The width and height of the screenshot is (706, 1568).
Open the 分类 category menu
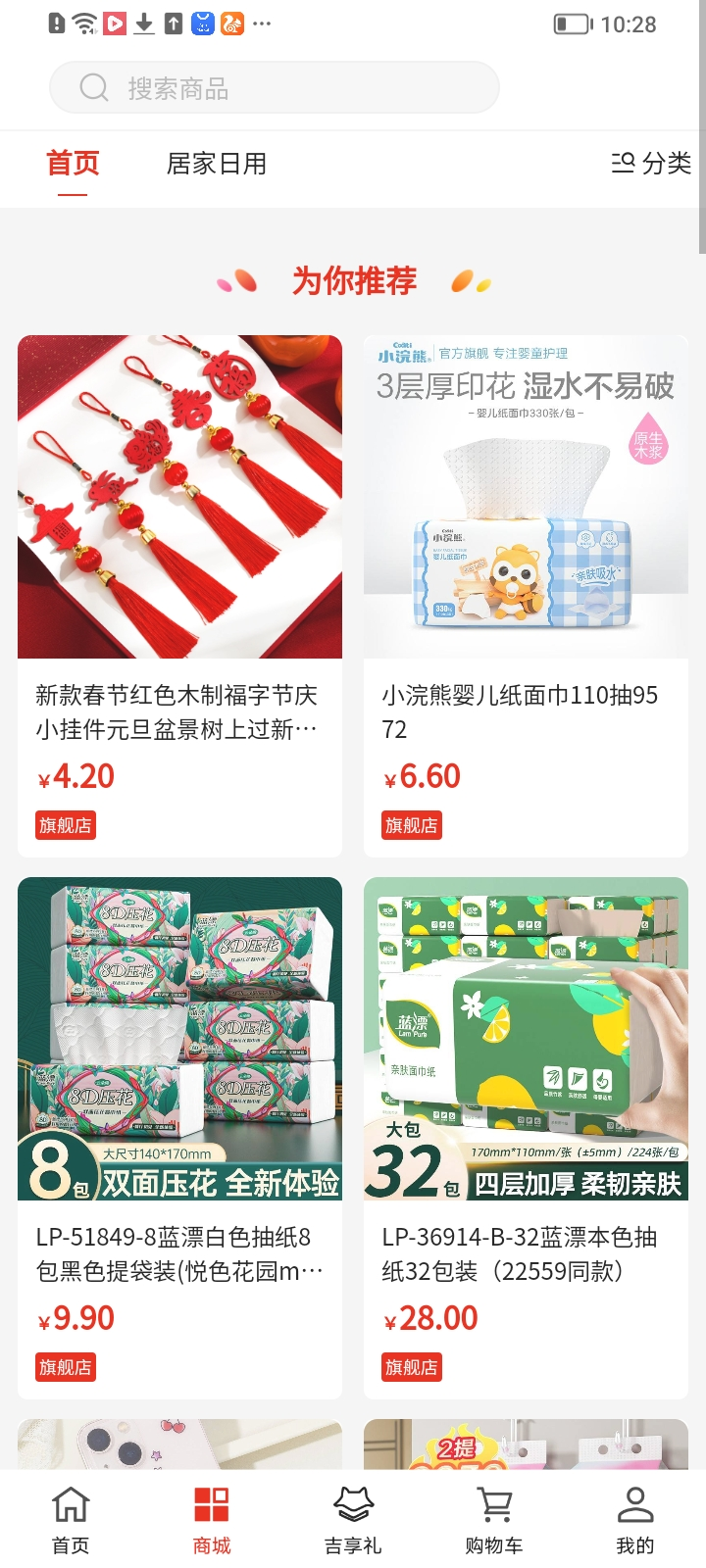[652, 164]
